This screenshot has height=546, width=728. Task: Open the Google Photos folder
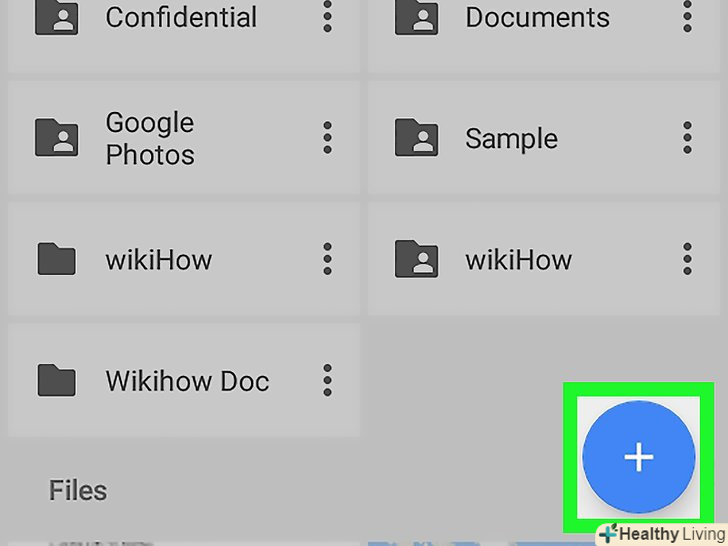click(x=150, y=138)
